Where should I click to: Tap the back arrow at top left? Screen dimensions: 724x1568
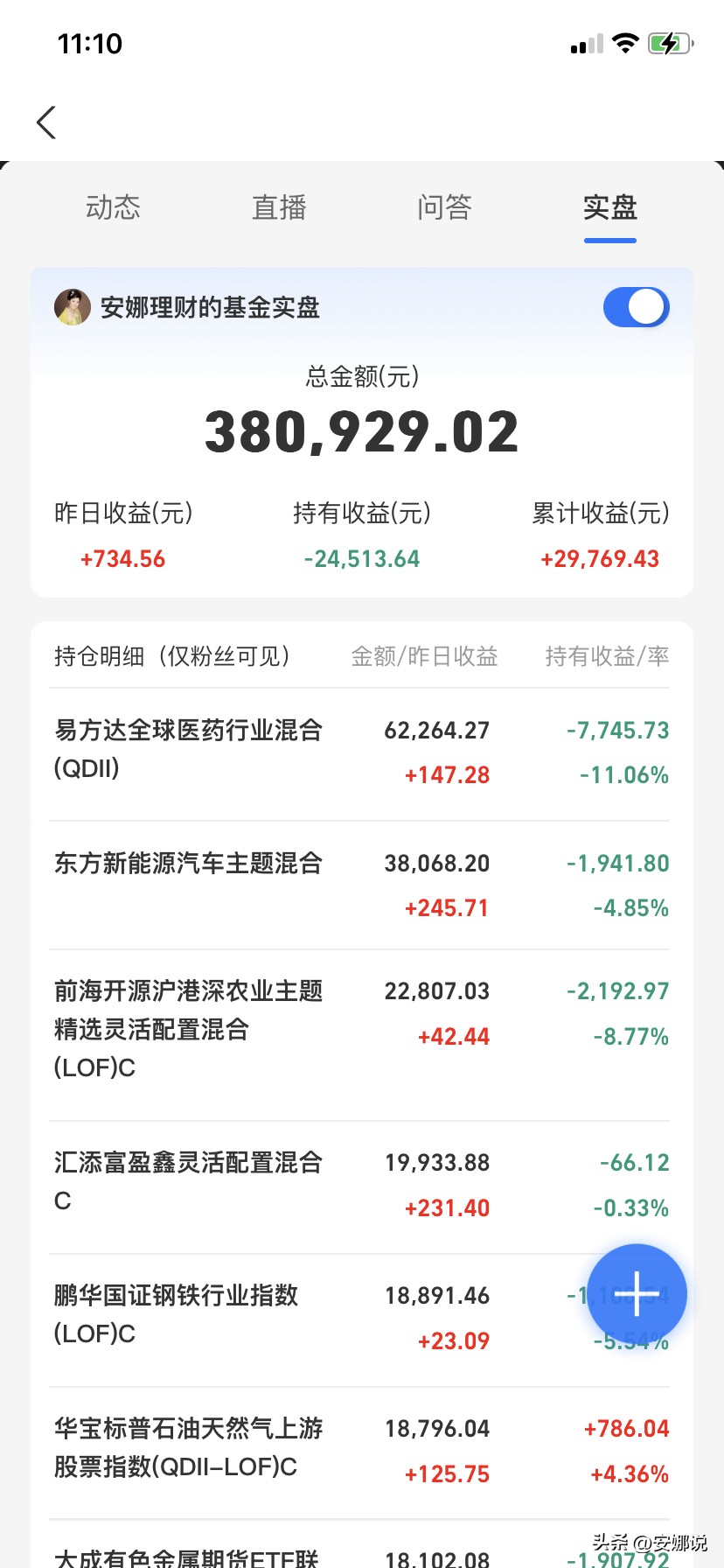(x=45, y=122)
